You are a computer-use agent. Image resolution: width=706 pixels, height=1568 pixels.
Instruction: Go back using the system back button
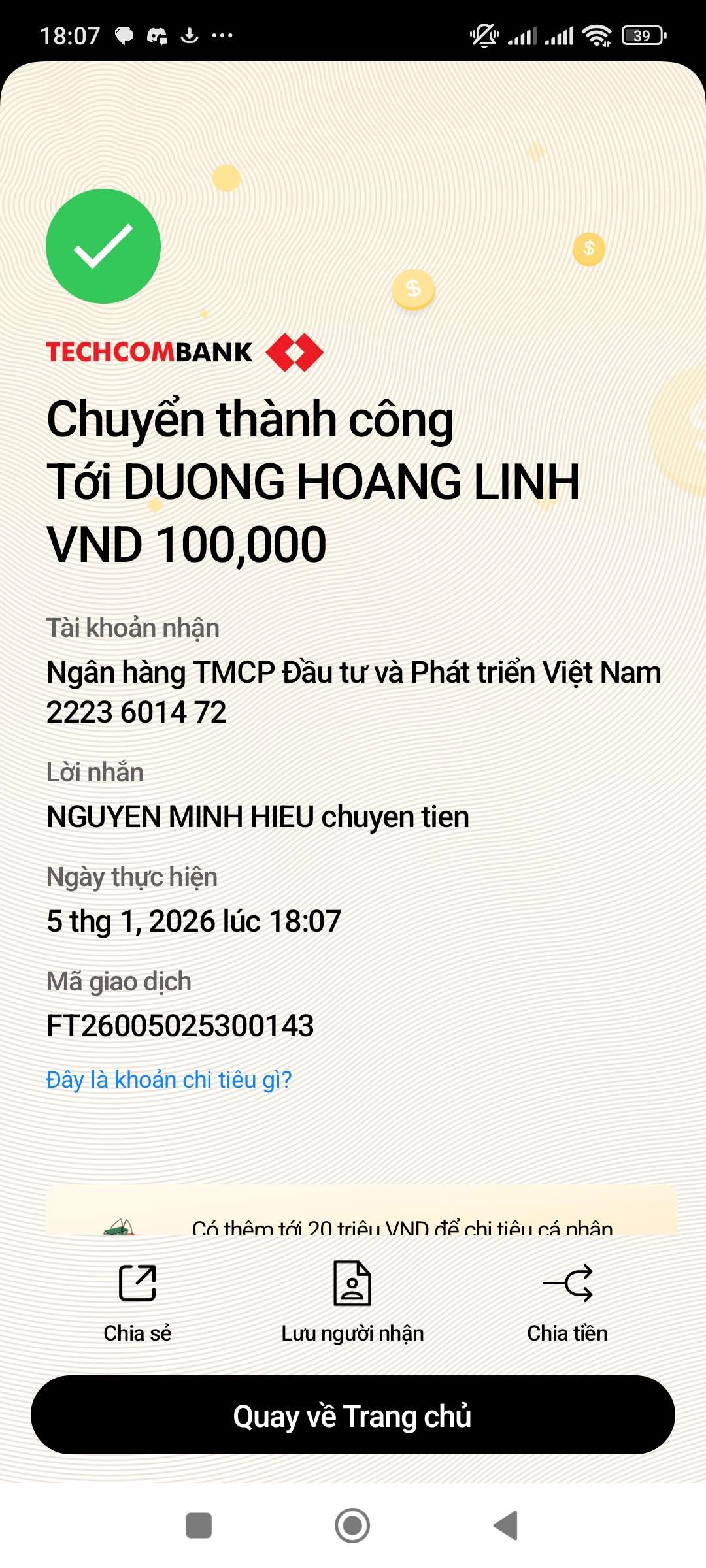[x=505, y=1526]
